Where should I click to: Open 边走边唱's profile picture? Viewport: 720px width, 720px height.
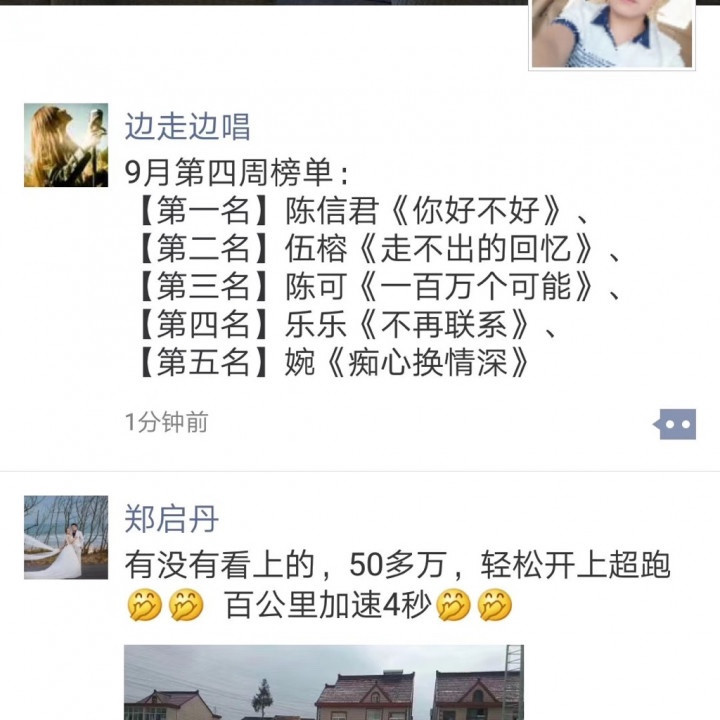66,145
